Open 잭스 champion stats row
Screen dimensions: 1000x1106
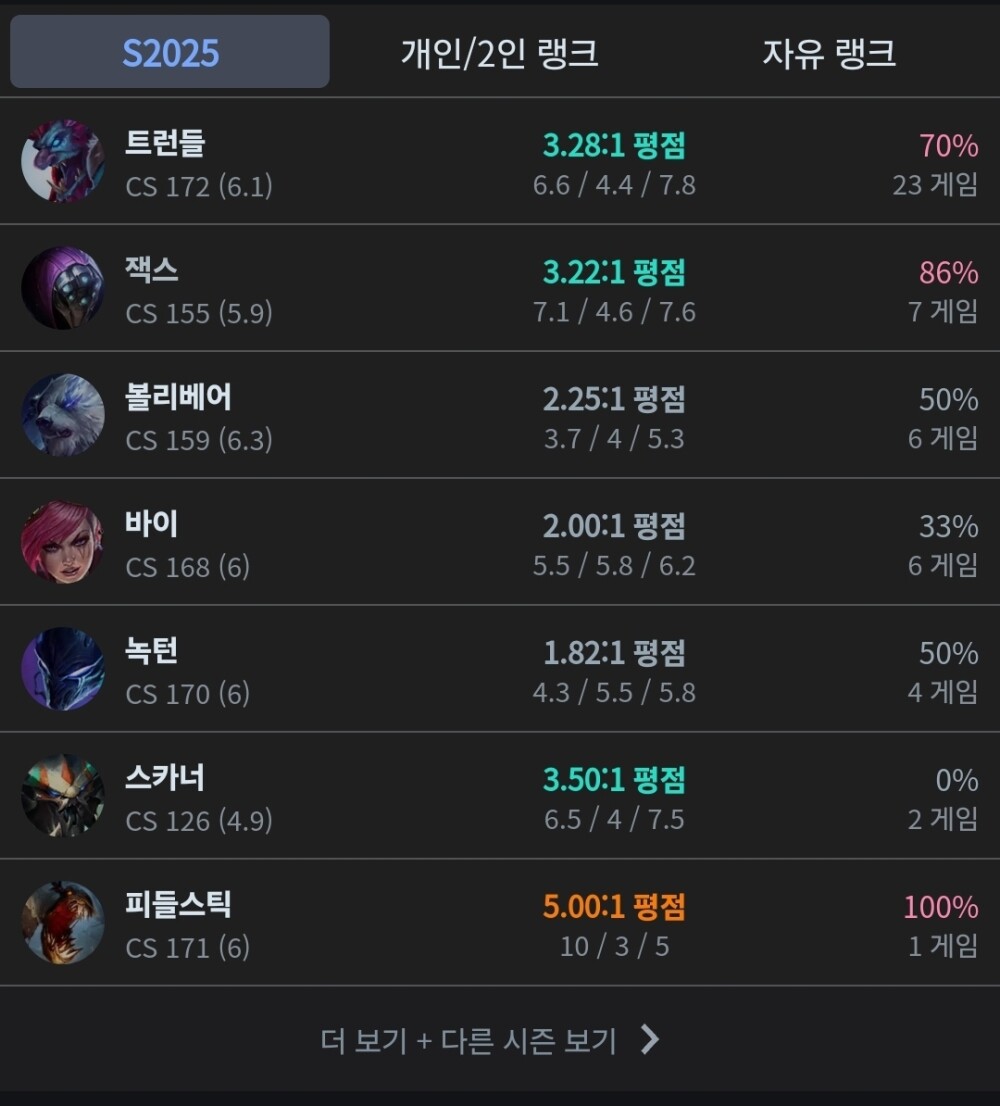tap(499, 289)
